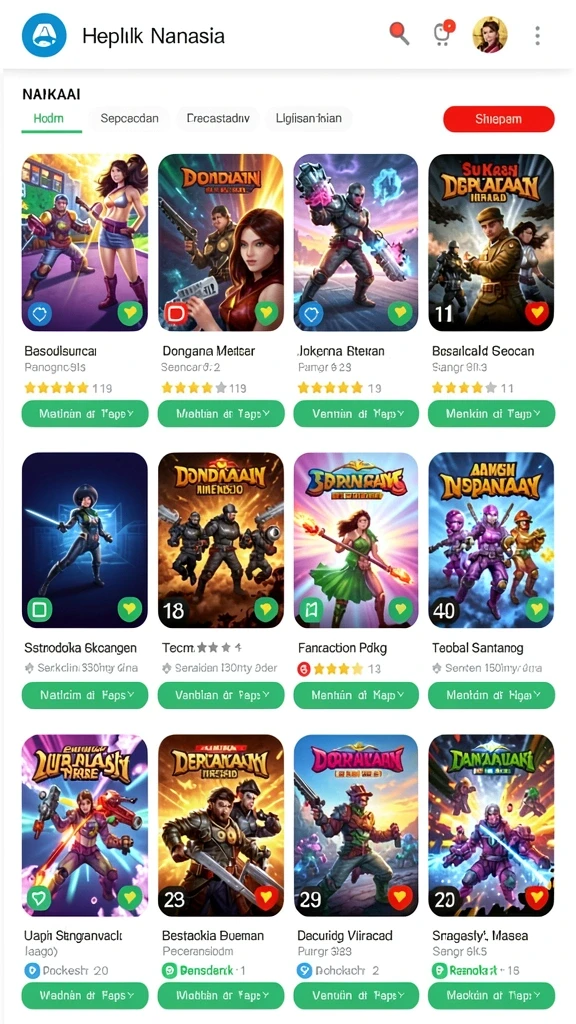Screen dimensions: 576x1024
Task: Open the profile avatar
Action: point(490,35)
